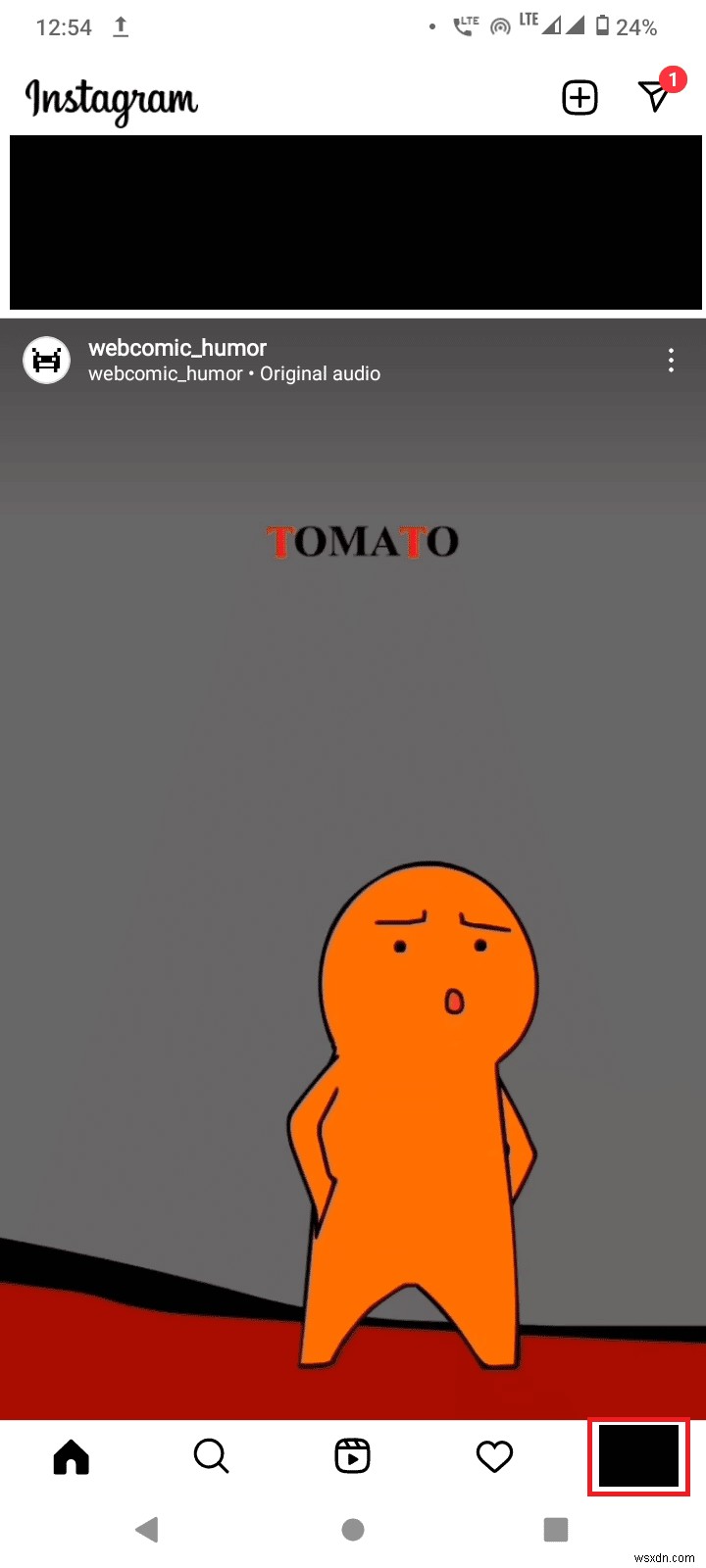Open direct messages inbox
Screen dimensions: 706x1568
[x=655, y=96]
